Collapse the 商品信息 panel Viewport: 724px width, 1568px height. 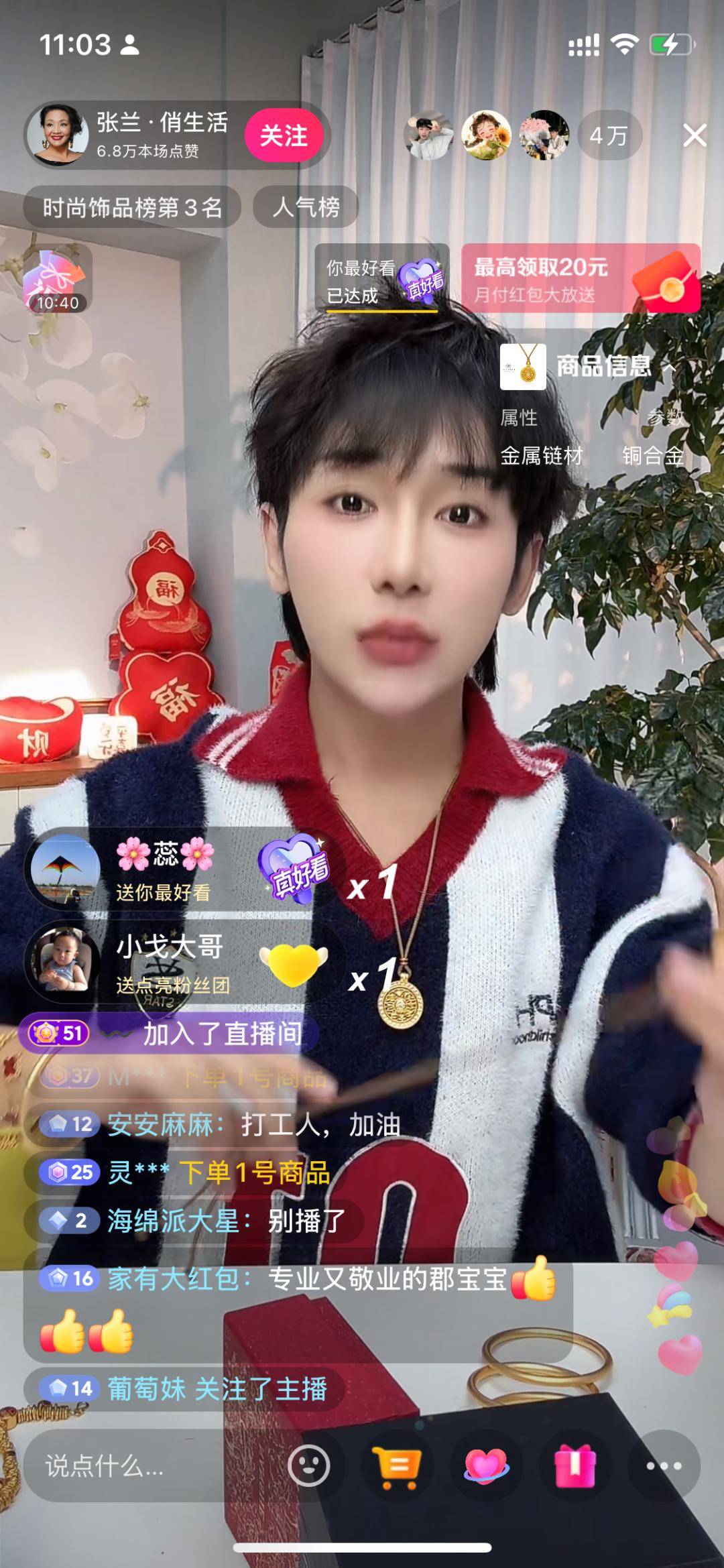[669, 367]
